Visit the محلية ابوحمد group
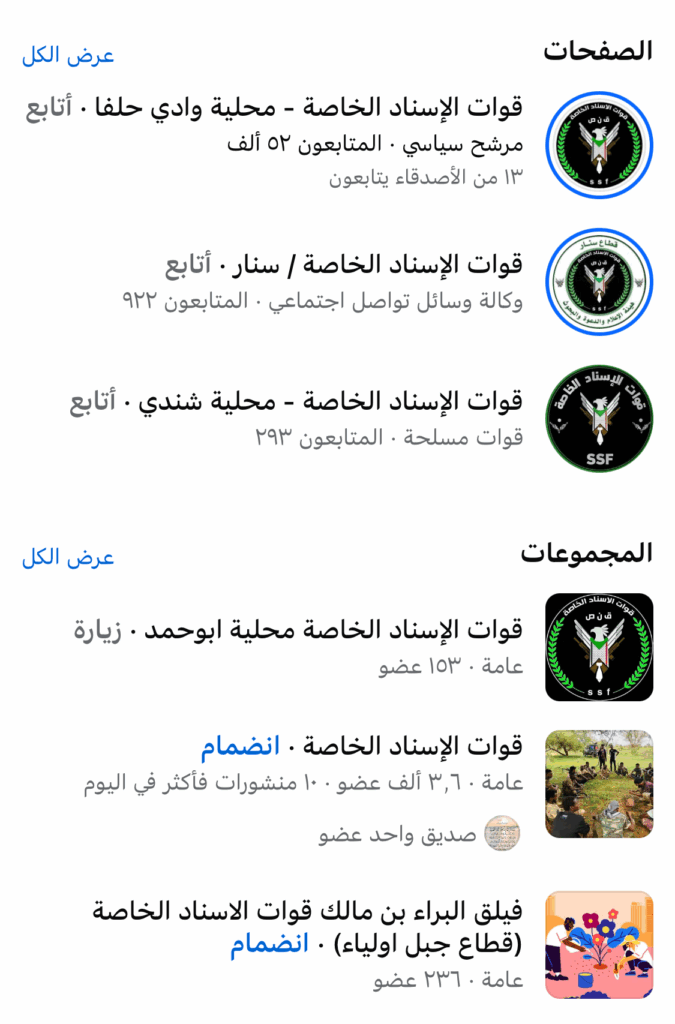675x1024 pixels. point(99,630)
